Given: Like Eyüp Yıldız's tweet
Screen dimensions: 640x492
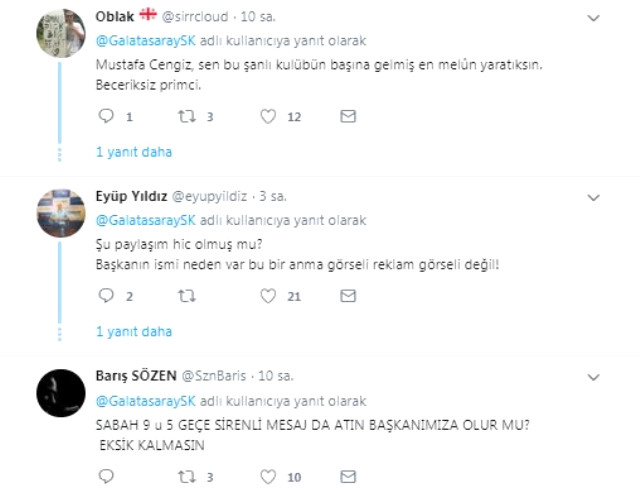Looking at the screenshot, I should pos(267,296).
